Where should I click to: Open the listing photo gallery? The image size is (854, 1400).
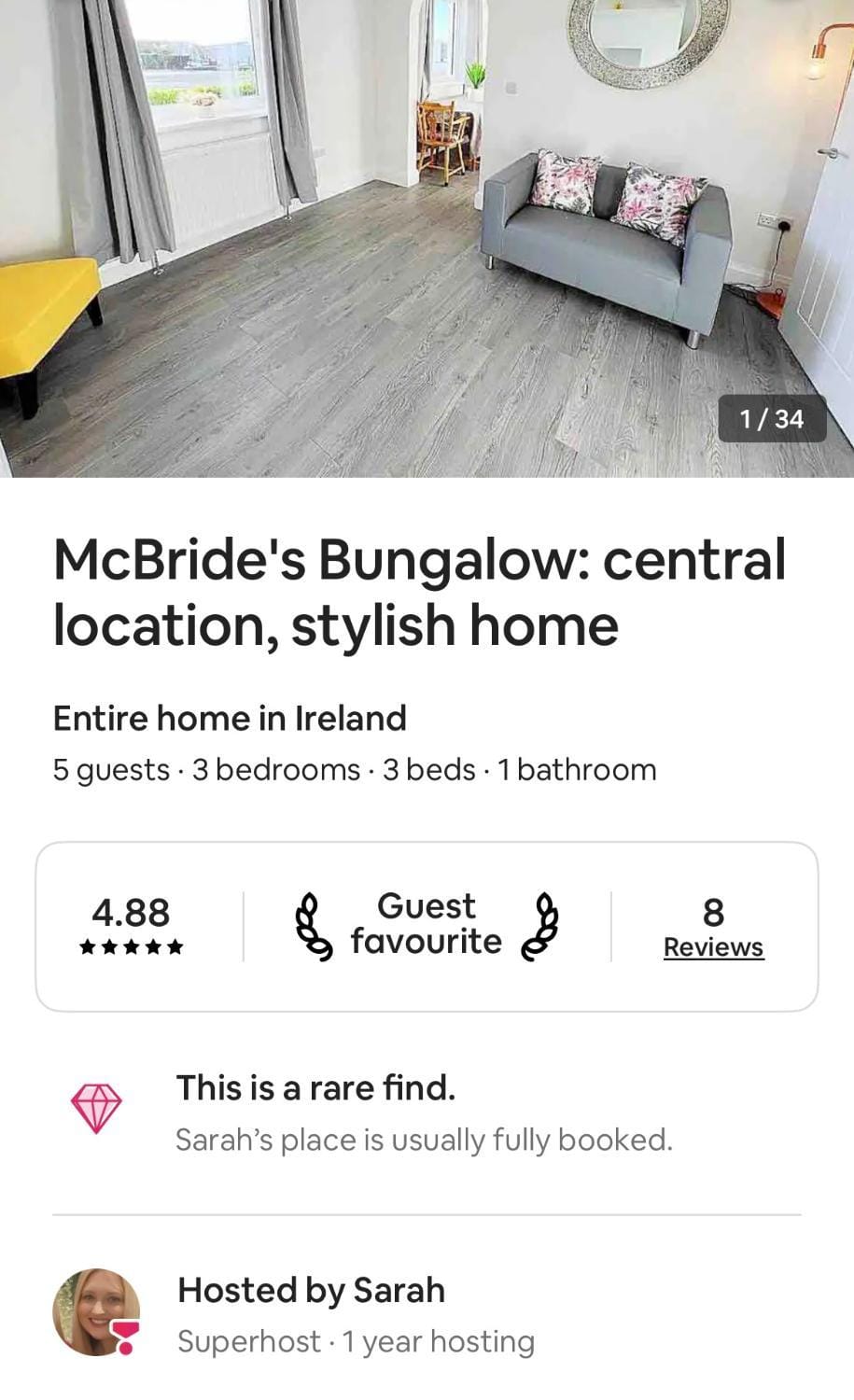[x=427, y=238]
